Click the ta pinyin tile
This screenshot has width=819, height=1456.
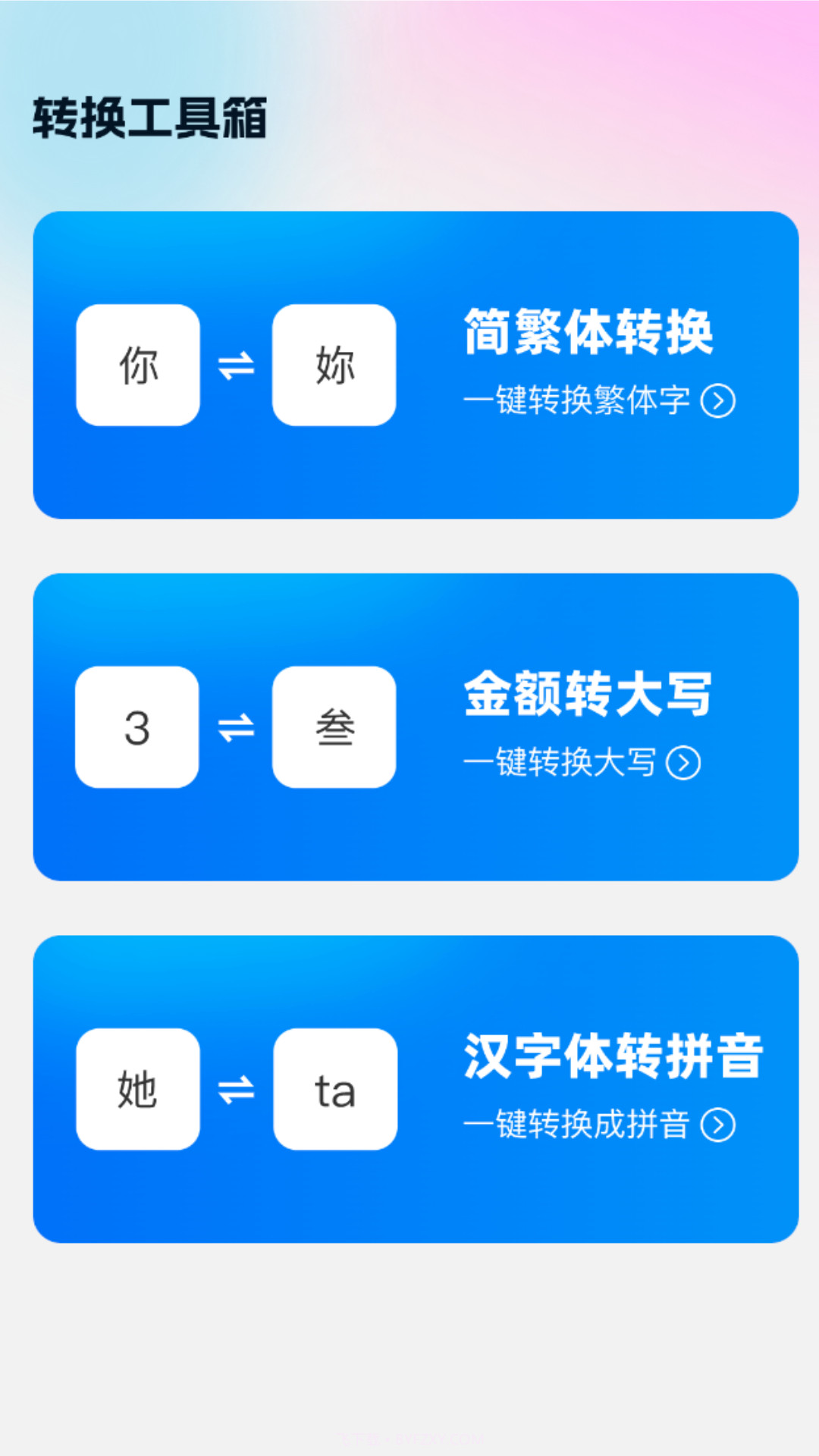336,1090
